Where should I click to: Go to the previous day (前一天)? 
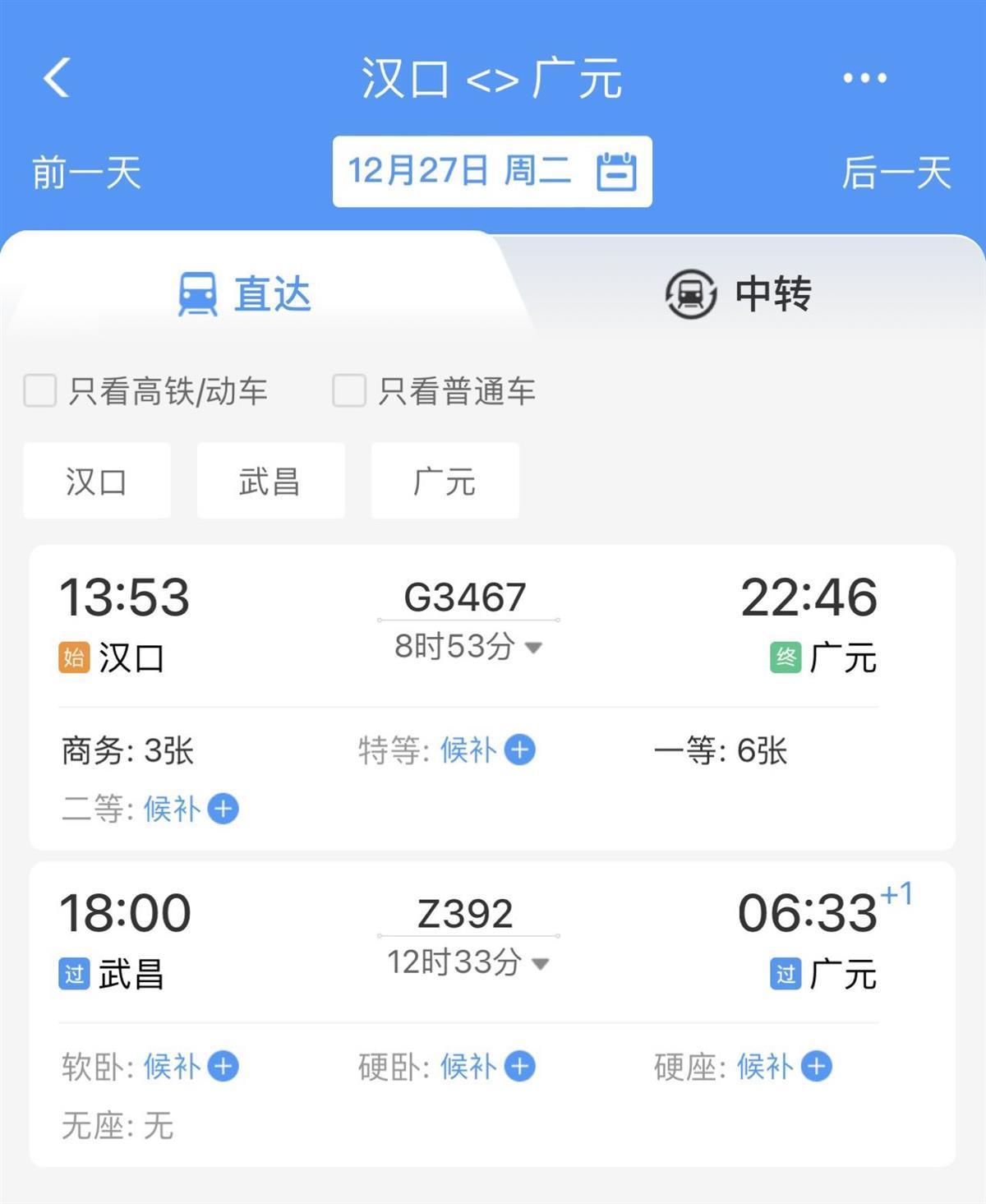click(86, 173)
